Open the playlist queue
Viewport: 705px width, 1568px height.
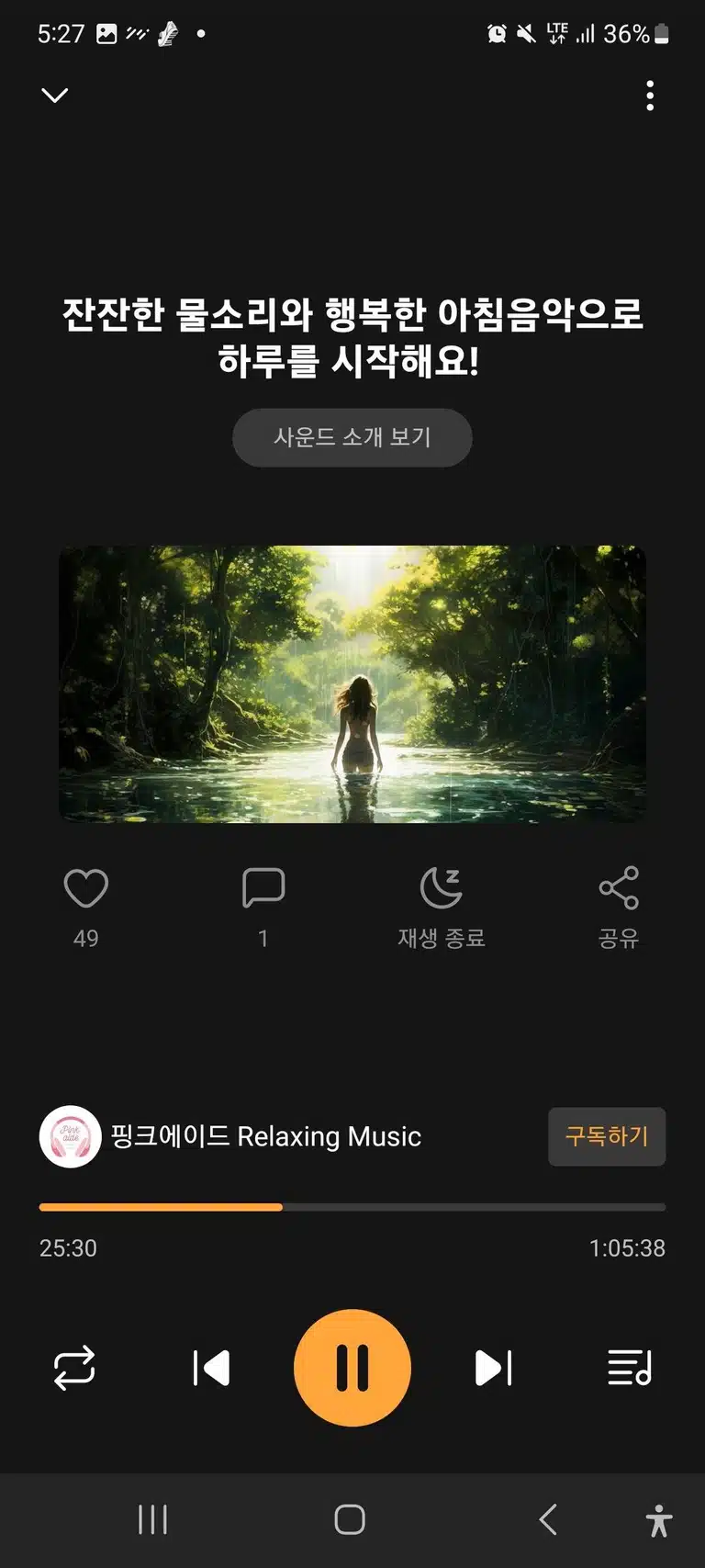click(x=630, y=1368)
